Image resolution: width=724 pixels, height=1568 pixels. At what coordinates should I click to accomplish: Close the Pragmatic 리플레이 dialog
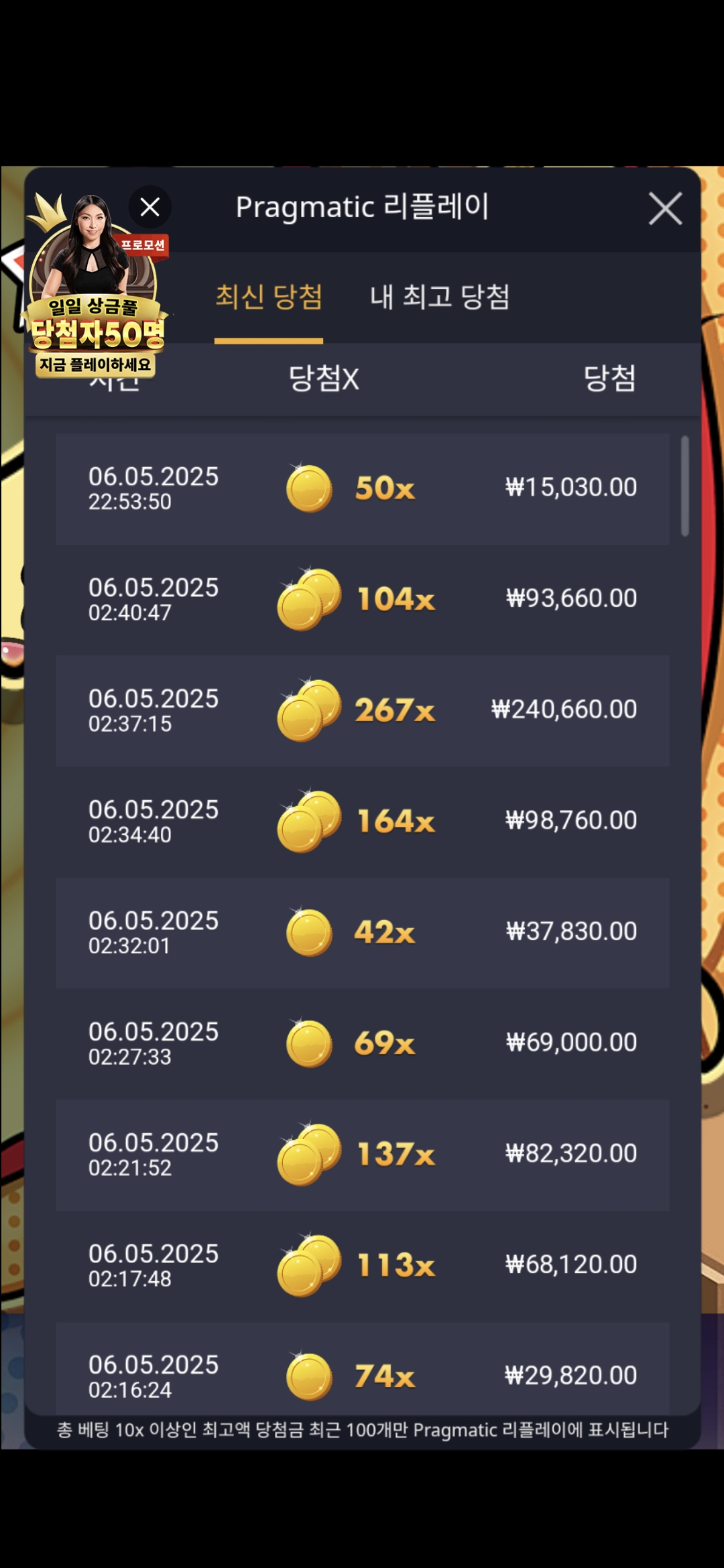tap(665, 208)
